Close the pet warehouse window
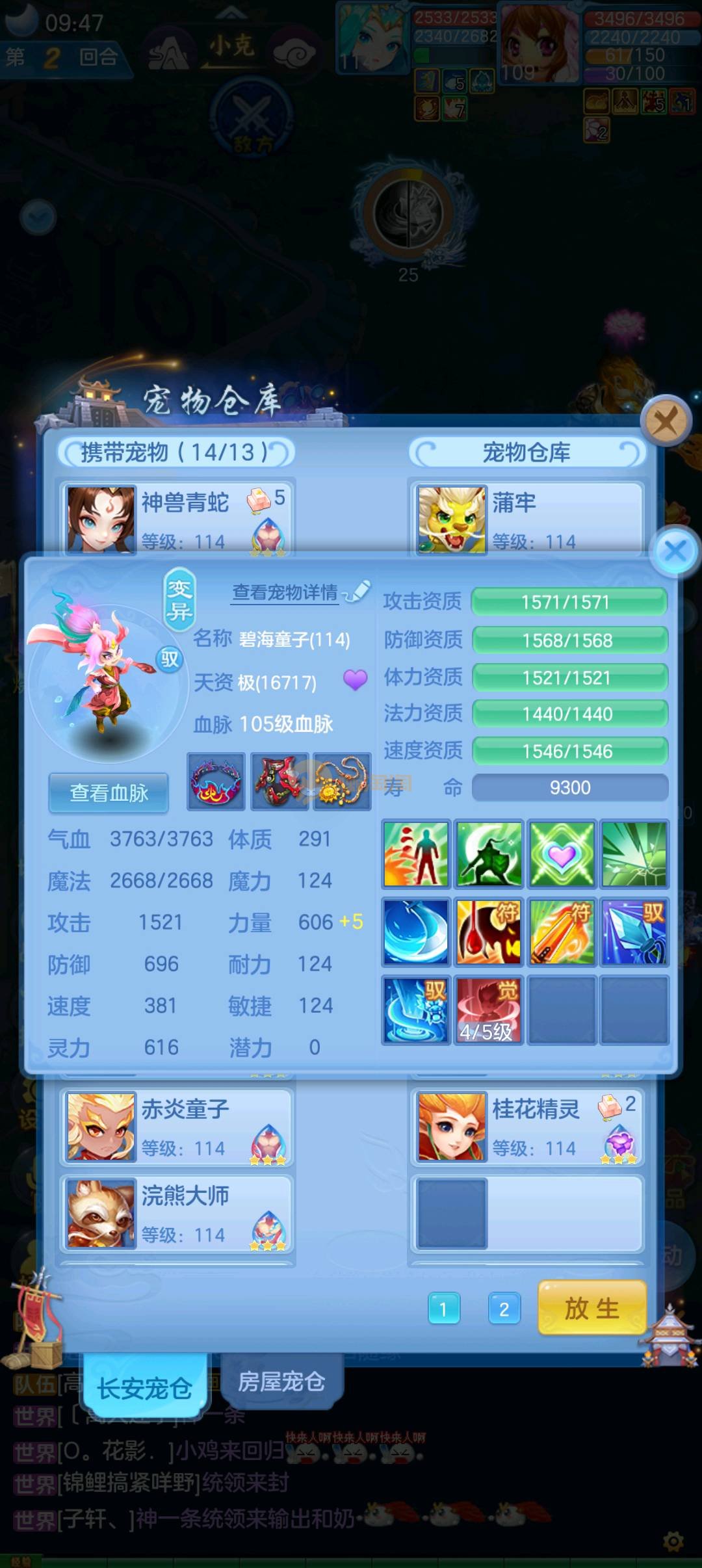This screenshot has height=1568, width=702. [666, 421]
